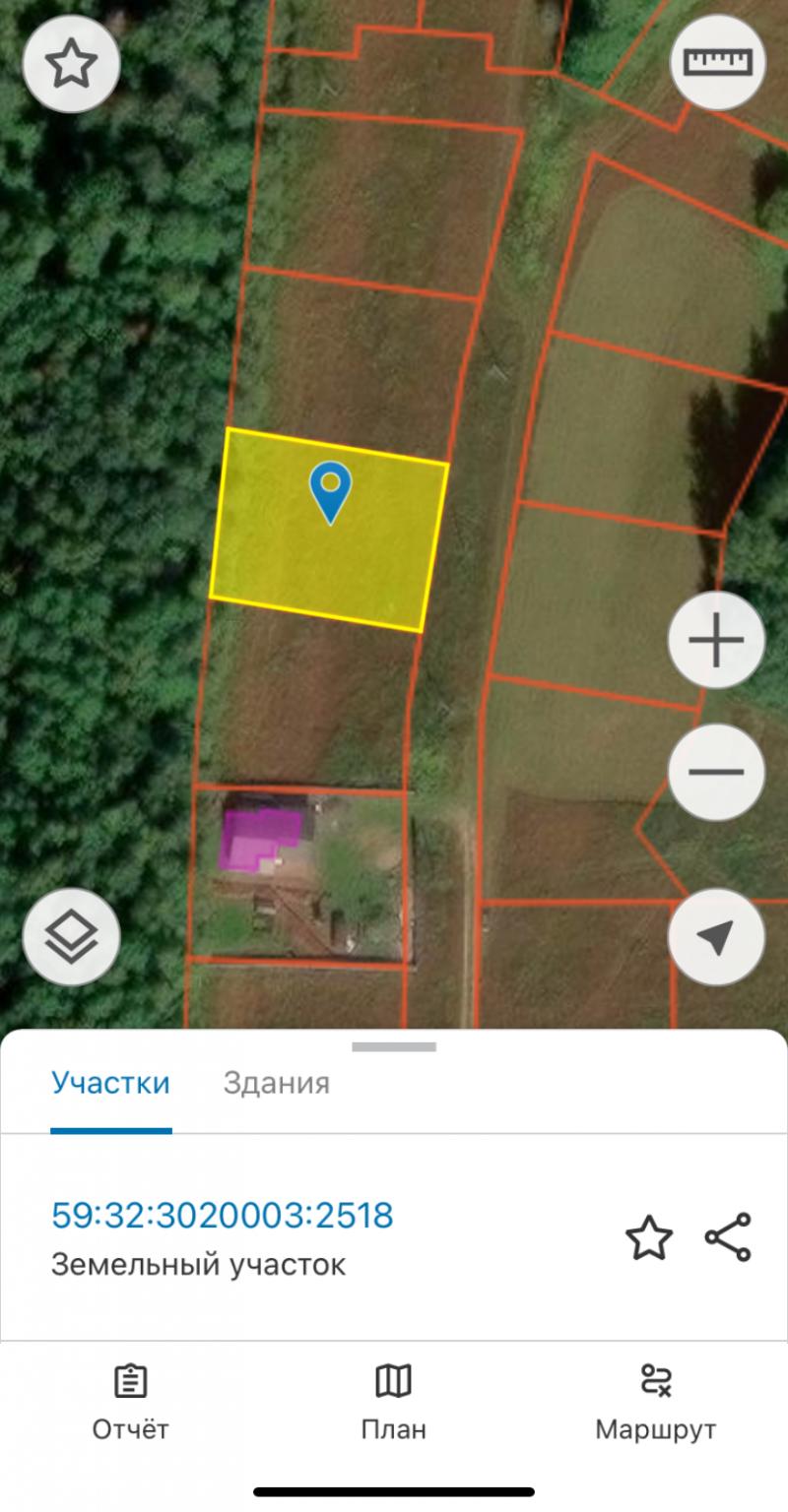Zoom out with the minus button
This screenshot has width=788, height=1512.
(x=716, y=772)
